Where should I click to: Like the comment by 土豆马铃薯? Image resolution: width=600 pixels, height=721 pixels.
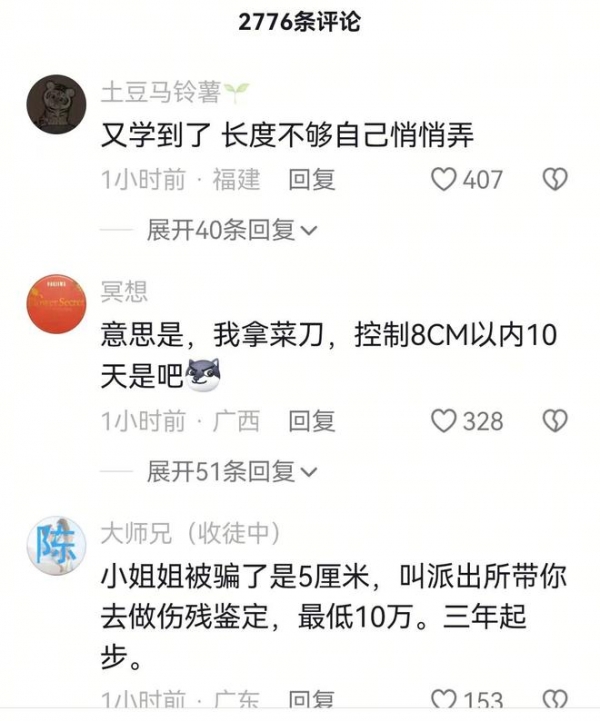tap(444, 180)
